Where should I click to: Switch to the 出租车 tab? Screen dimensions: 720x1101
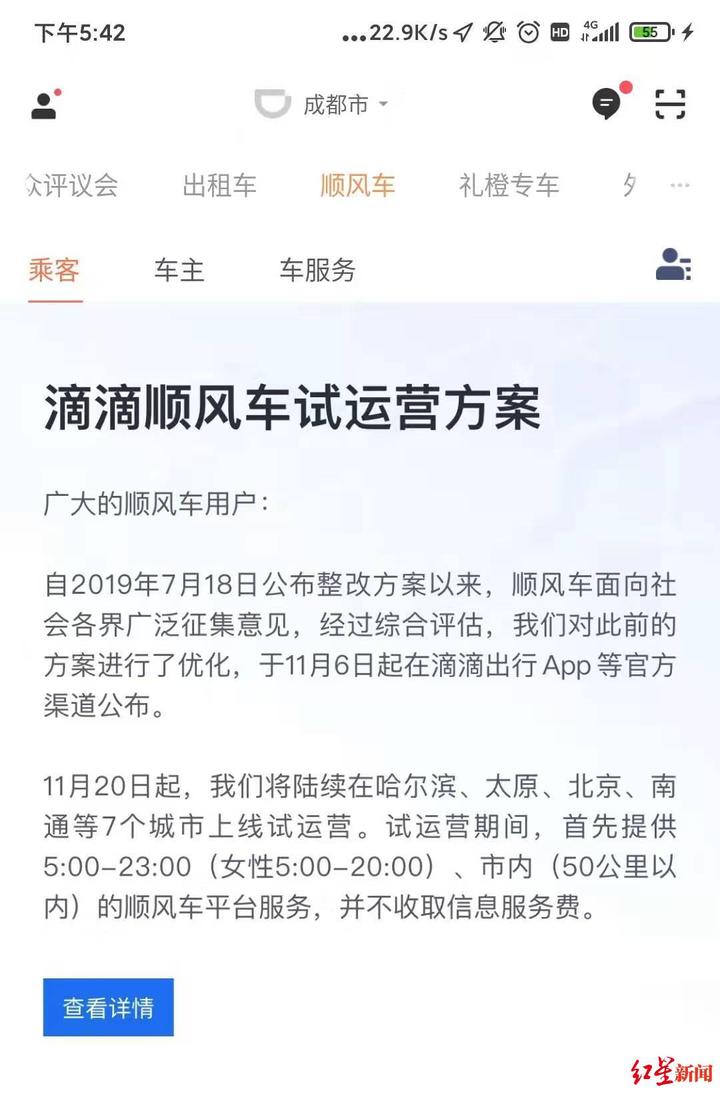click(220, 185)
